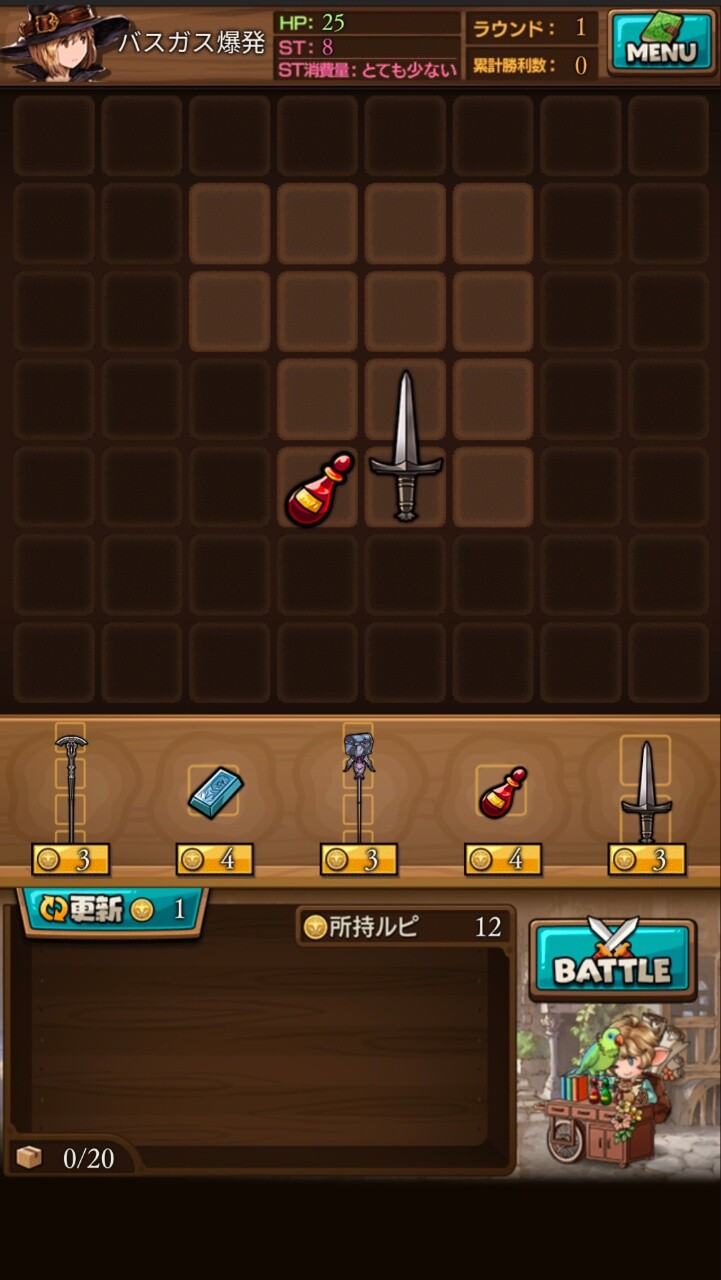Select the mace staff shop item costing 3

358,785
